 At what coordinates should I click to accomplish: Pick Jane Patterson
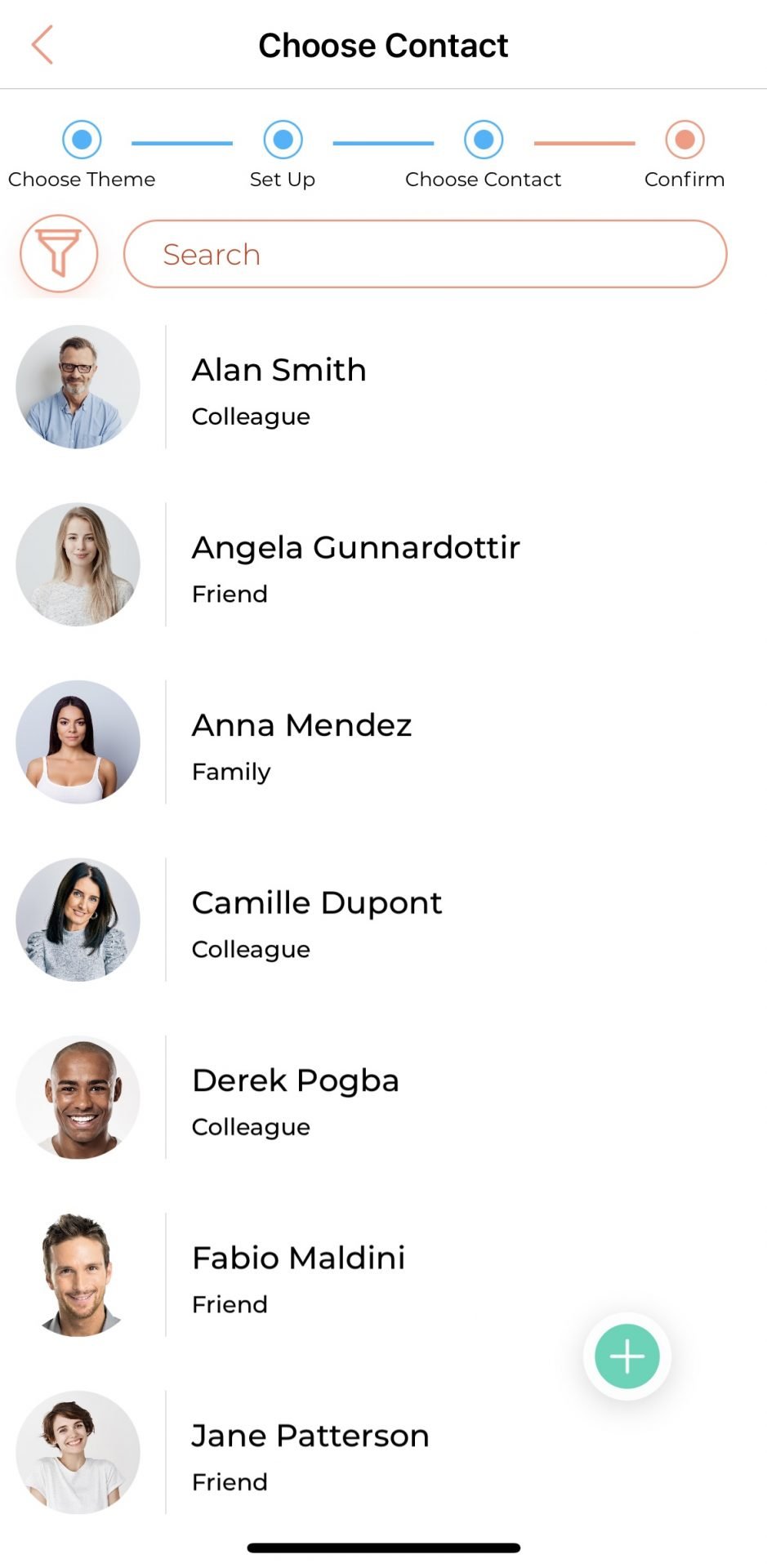(383, 1453)
